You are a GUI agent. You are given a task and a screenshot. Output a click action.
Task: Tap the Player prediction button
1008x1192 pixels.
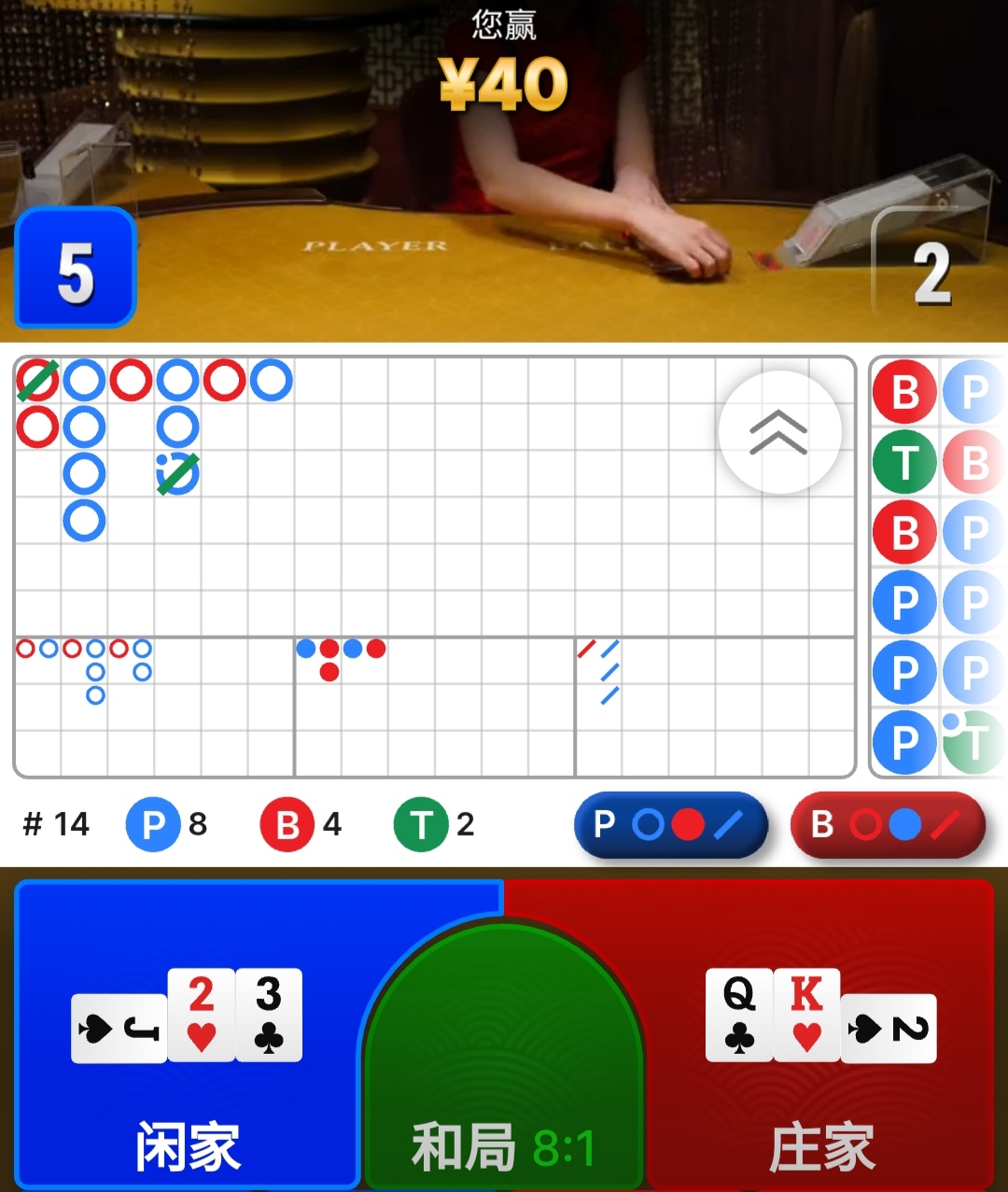[670, 825]
